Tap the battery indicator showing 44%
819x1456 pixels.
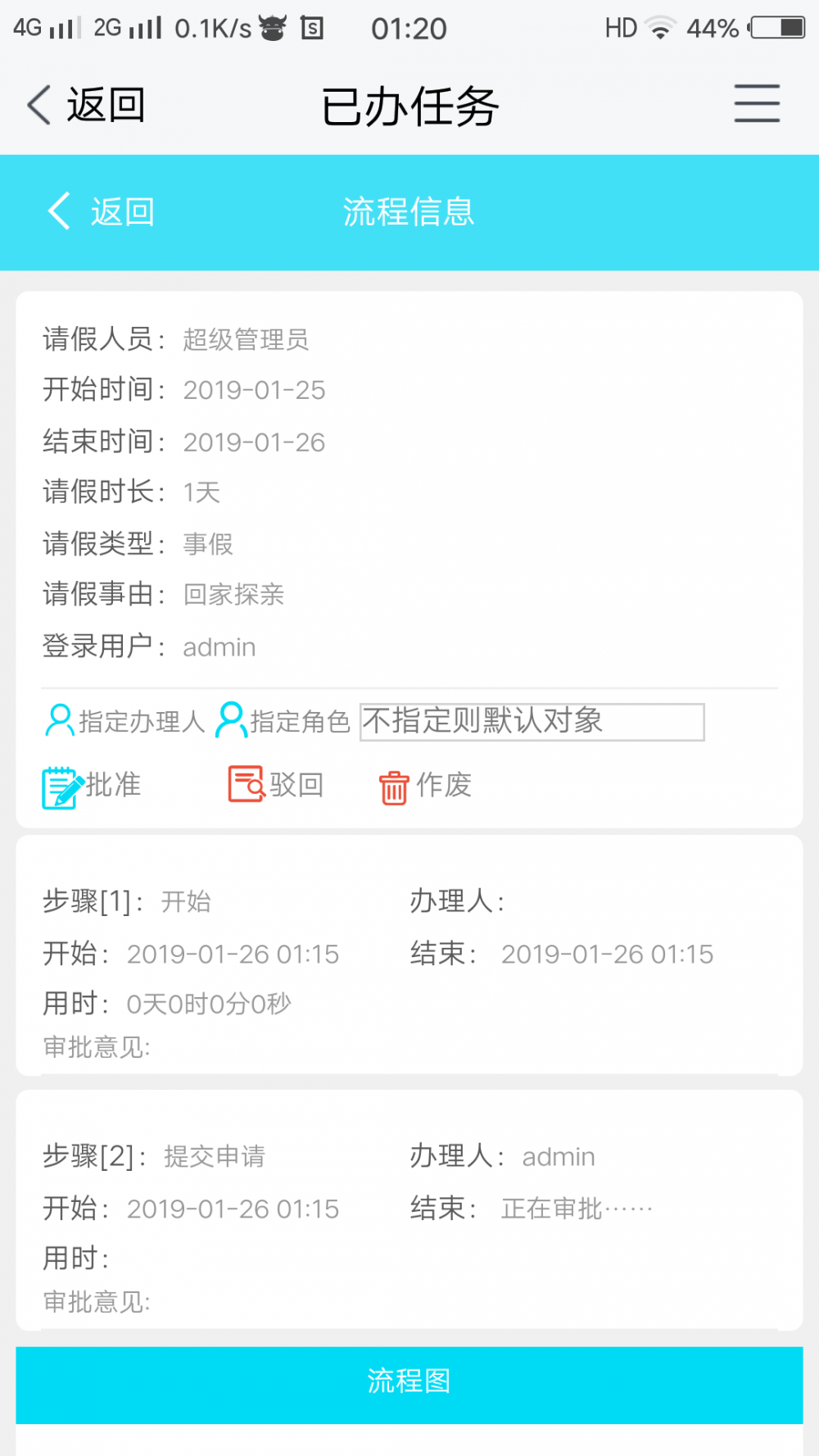pyautogui.click(x=775, y=27)
